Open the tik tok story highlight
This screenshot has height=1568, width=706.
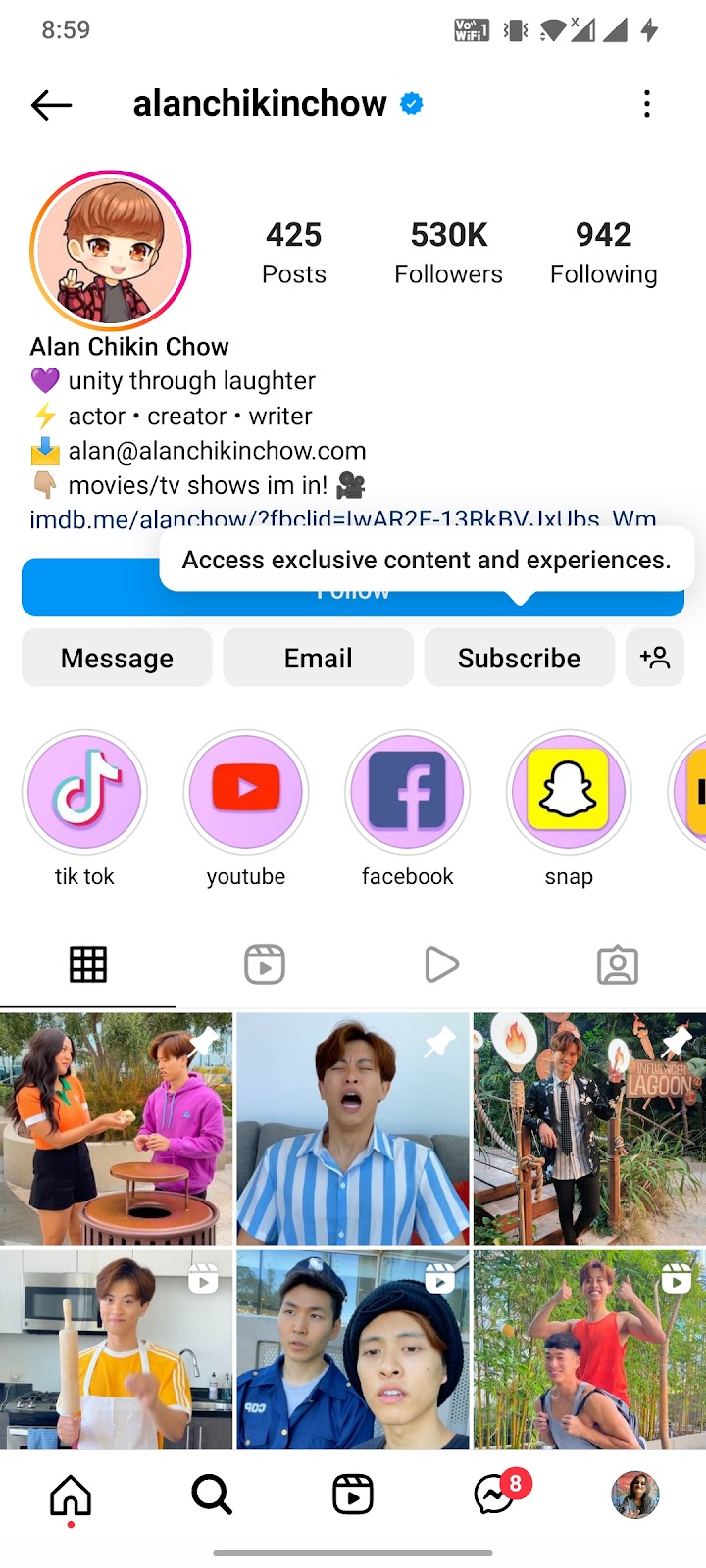[84, 792]
